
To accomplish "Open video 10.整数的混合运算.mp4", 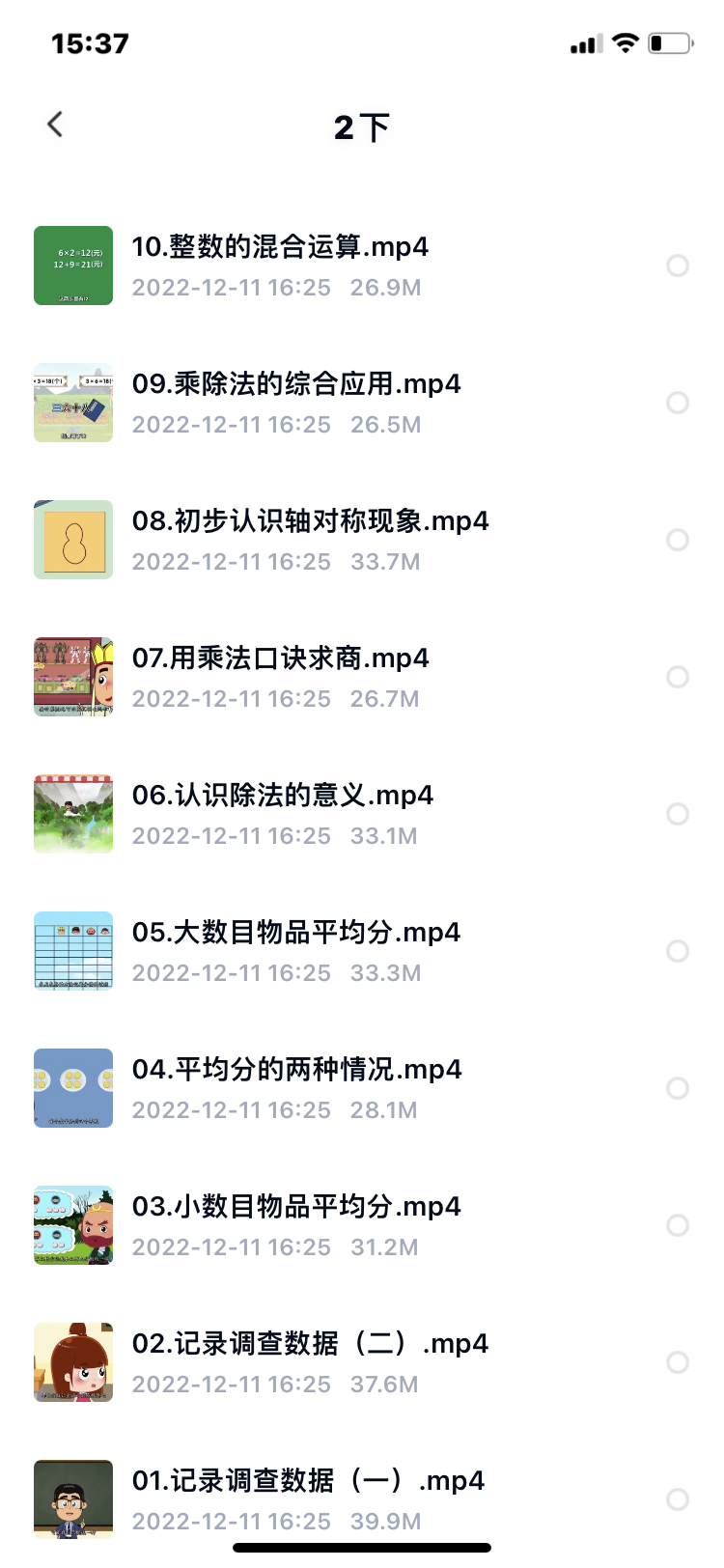I will point(279,247).
